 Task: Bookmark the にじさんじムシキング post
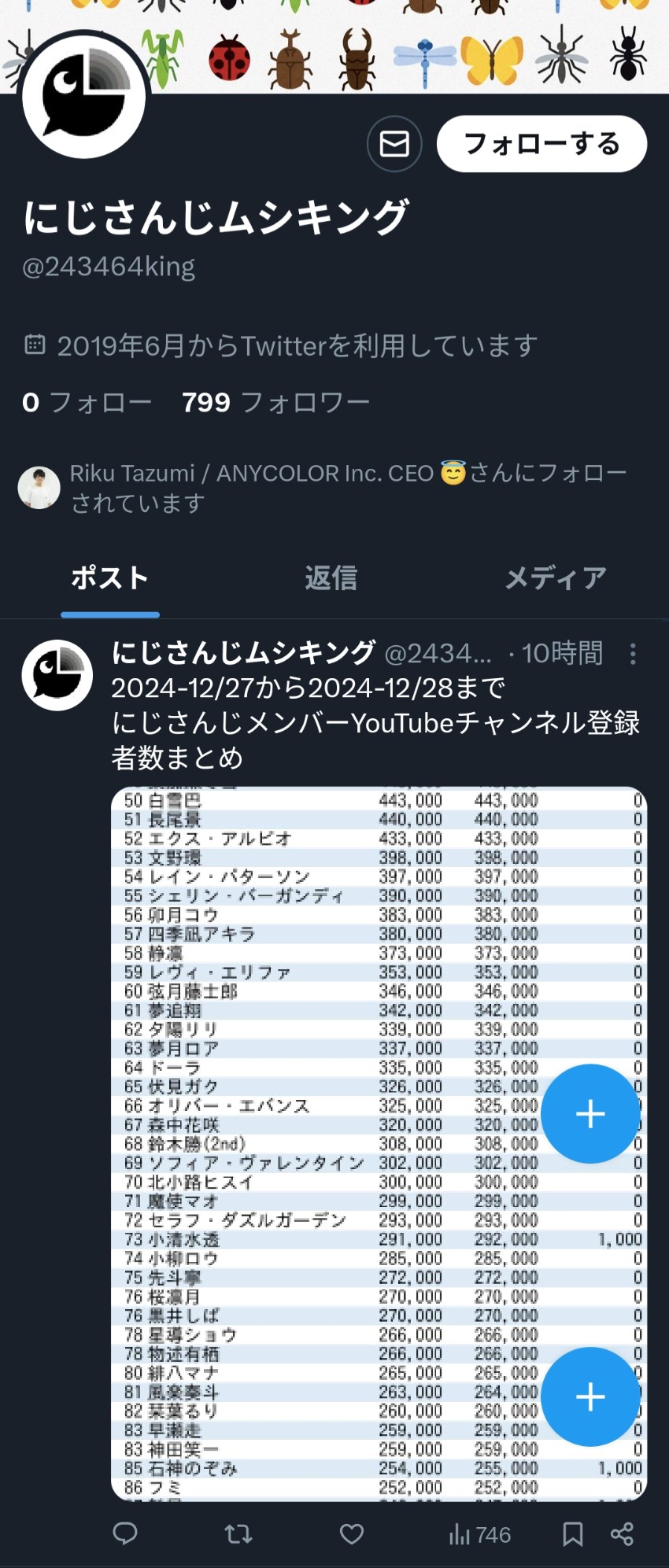[x=573, y=1533]
